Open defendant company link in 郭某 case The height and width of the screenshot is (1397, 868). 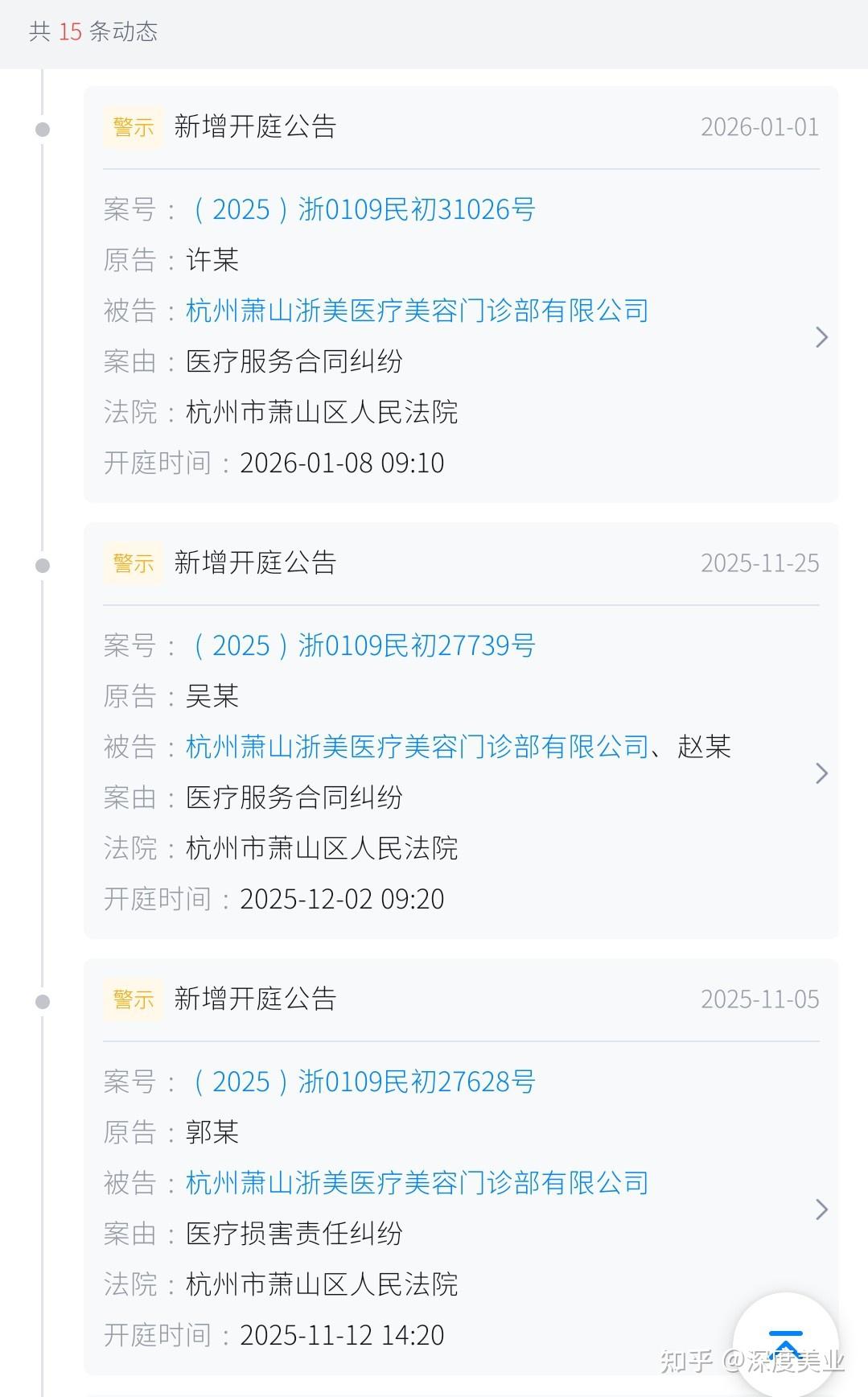coord(417,1184)
